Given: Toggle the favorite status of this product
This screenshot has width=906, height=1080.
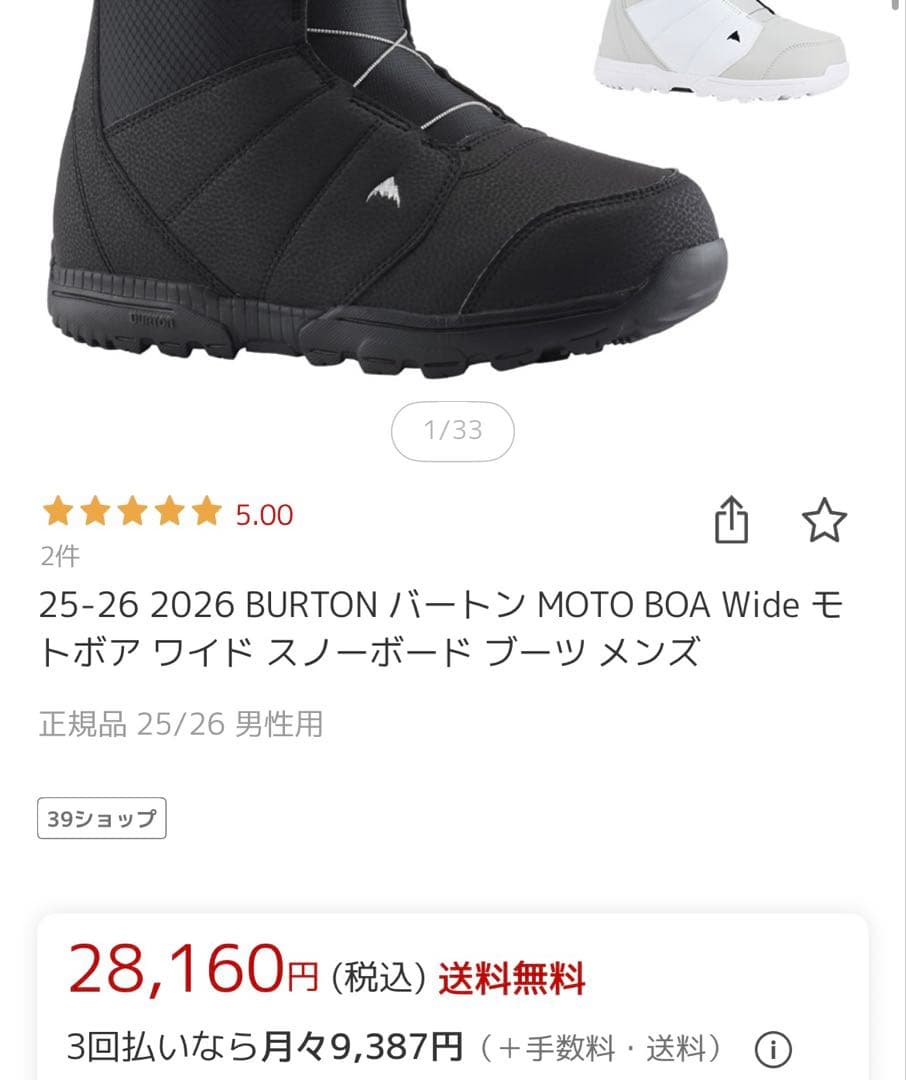Looking at the screenshot, I should (826, 518).
